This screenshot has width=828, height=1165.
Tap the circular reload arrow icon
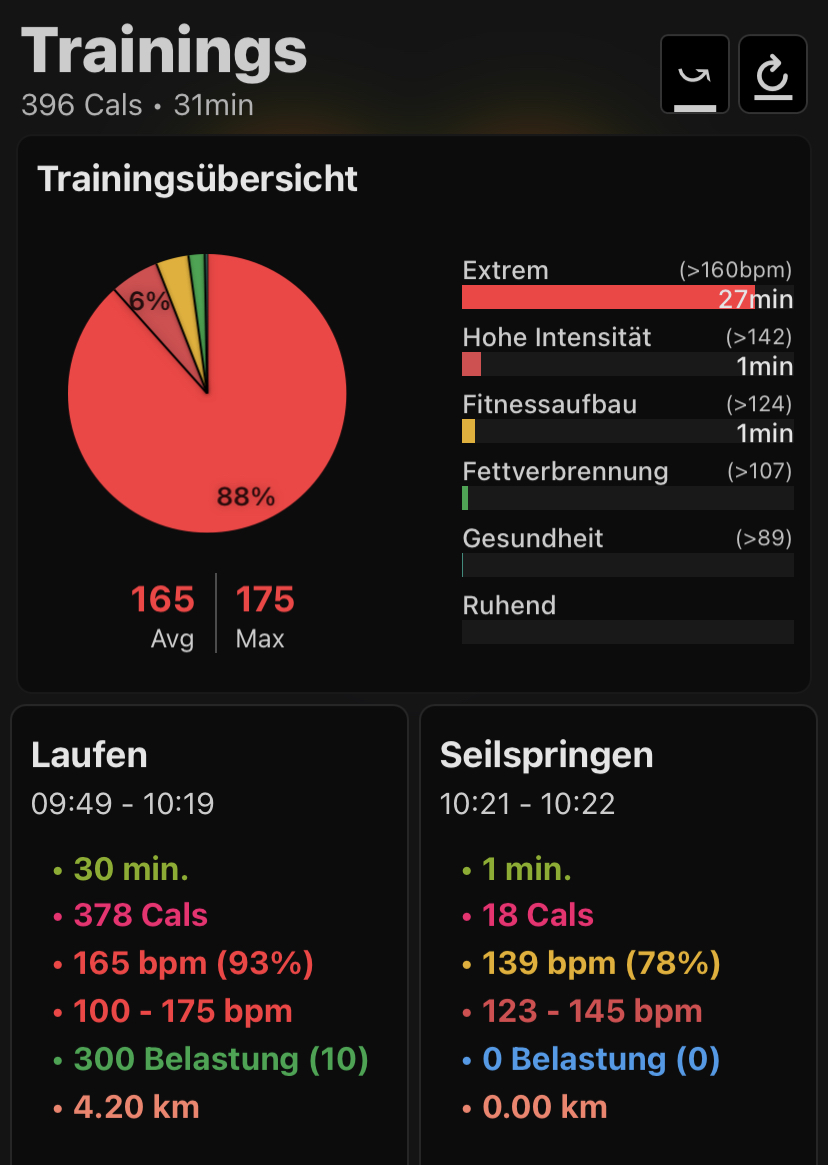(x=773, y=75)
